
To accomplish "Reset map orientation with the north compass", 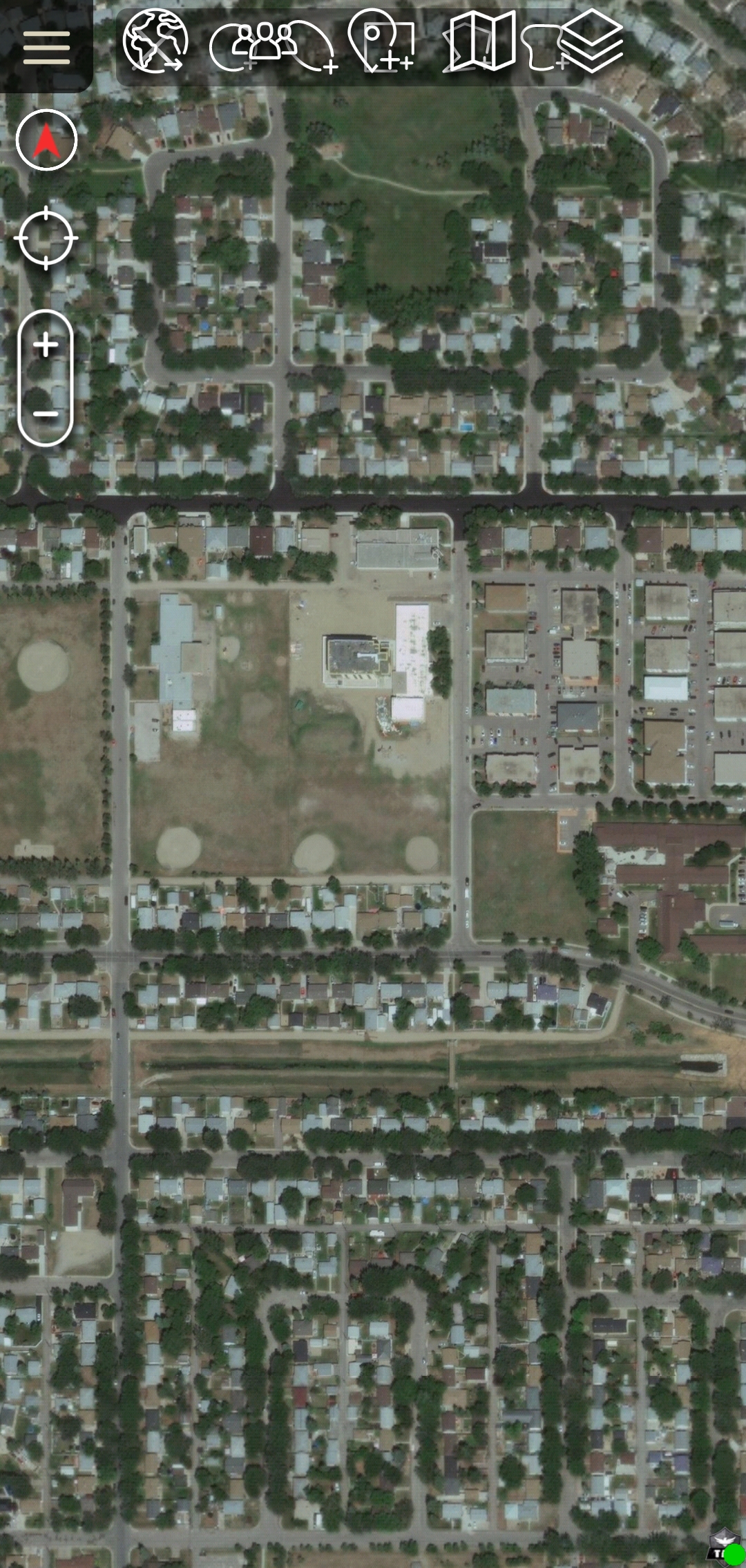I will [x=46, y=140].
